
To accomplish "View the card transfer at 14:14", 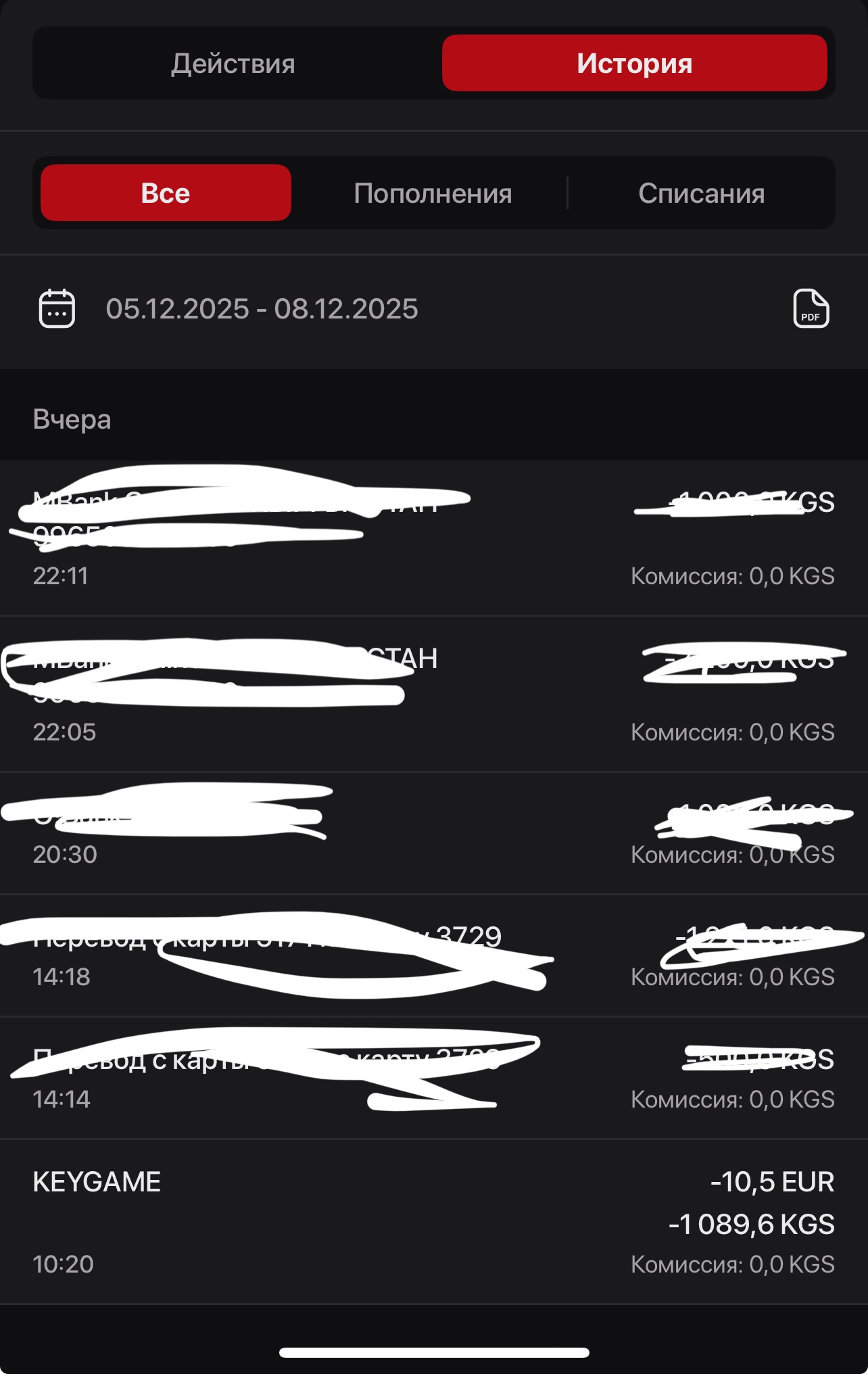I will (433, 1078).
